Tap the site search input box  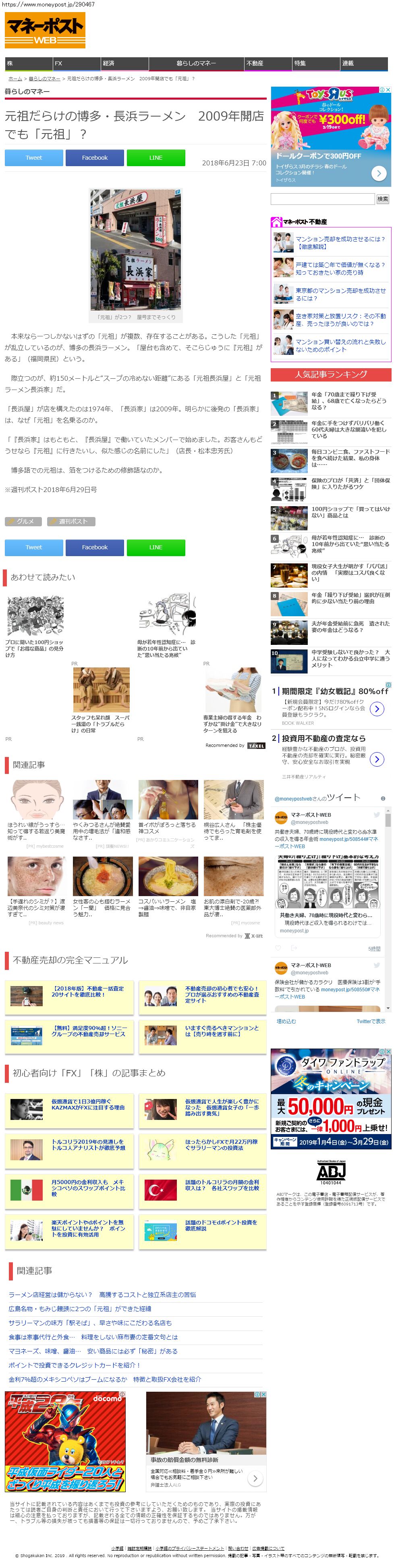(x=322, y=199)
